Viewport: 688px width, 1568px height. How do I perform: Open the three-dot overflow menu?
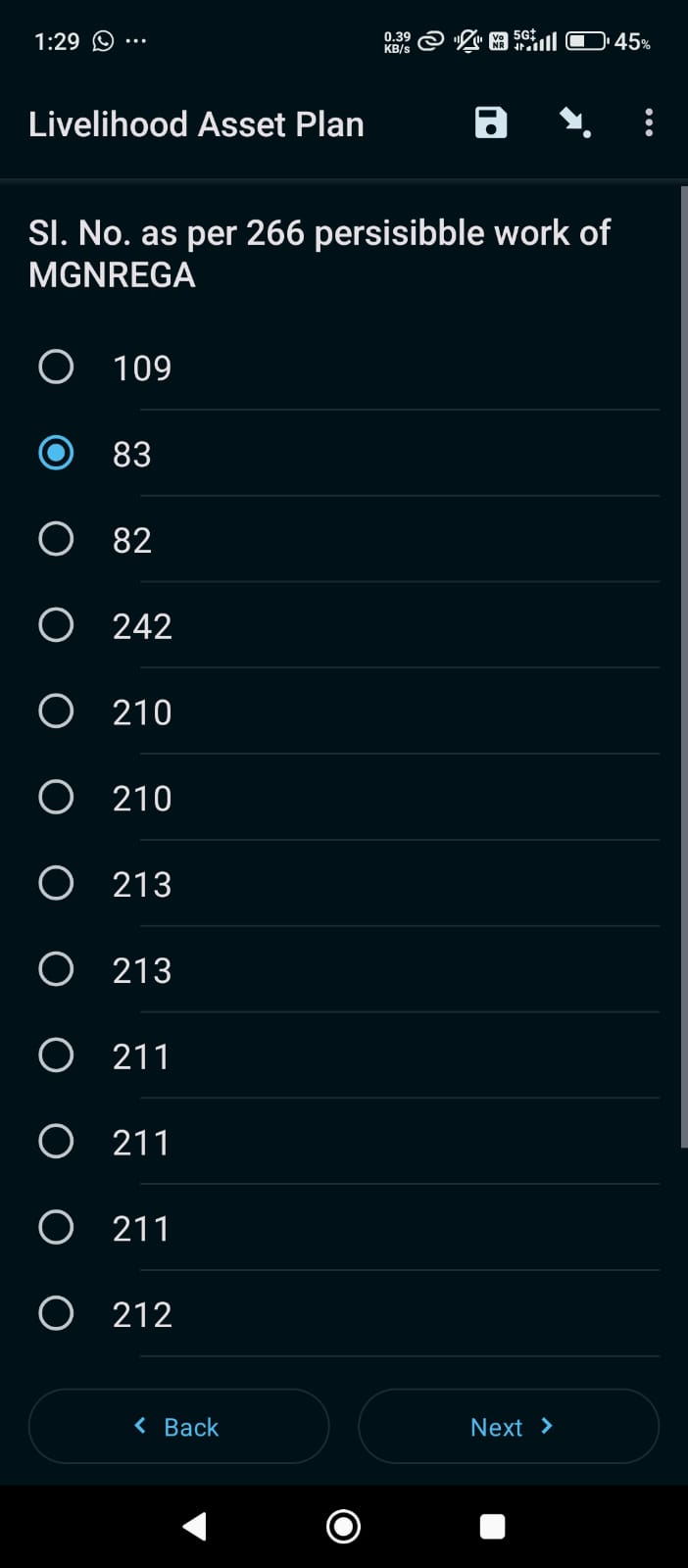(649, 123)
